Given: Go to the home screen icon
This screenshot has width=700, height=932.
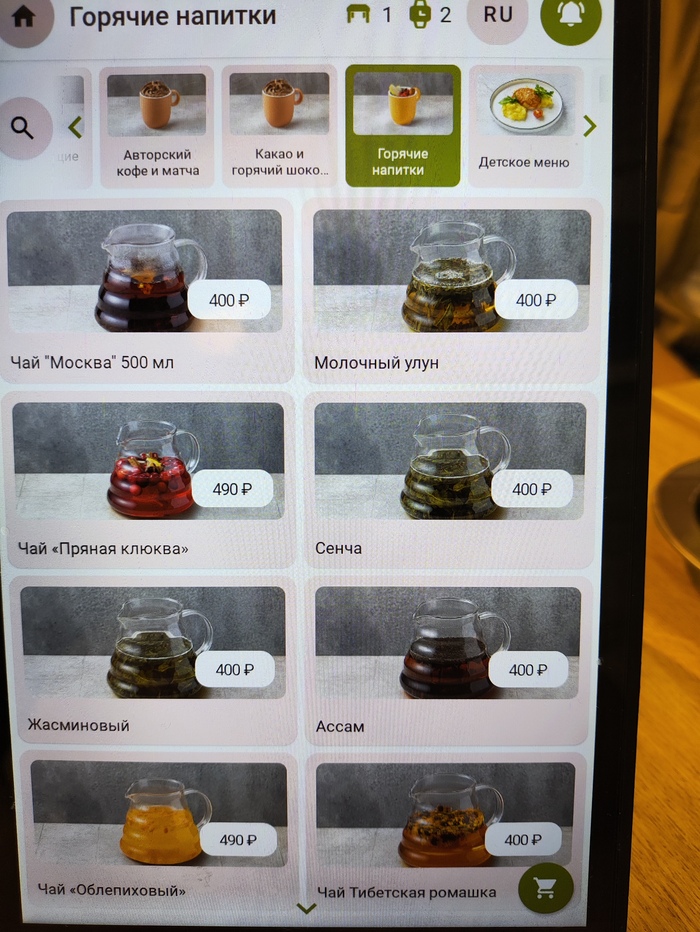Looking at the screenshot, I should click(24, 17).
